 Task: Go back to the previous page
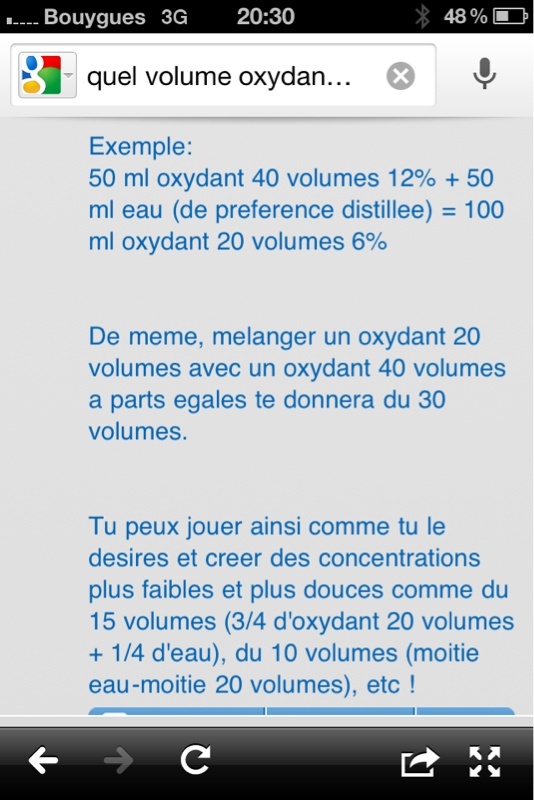(43, 761)
